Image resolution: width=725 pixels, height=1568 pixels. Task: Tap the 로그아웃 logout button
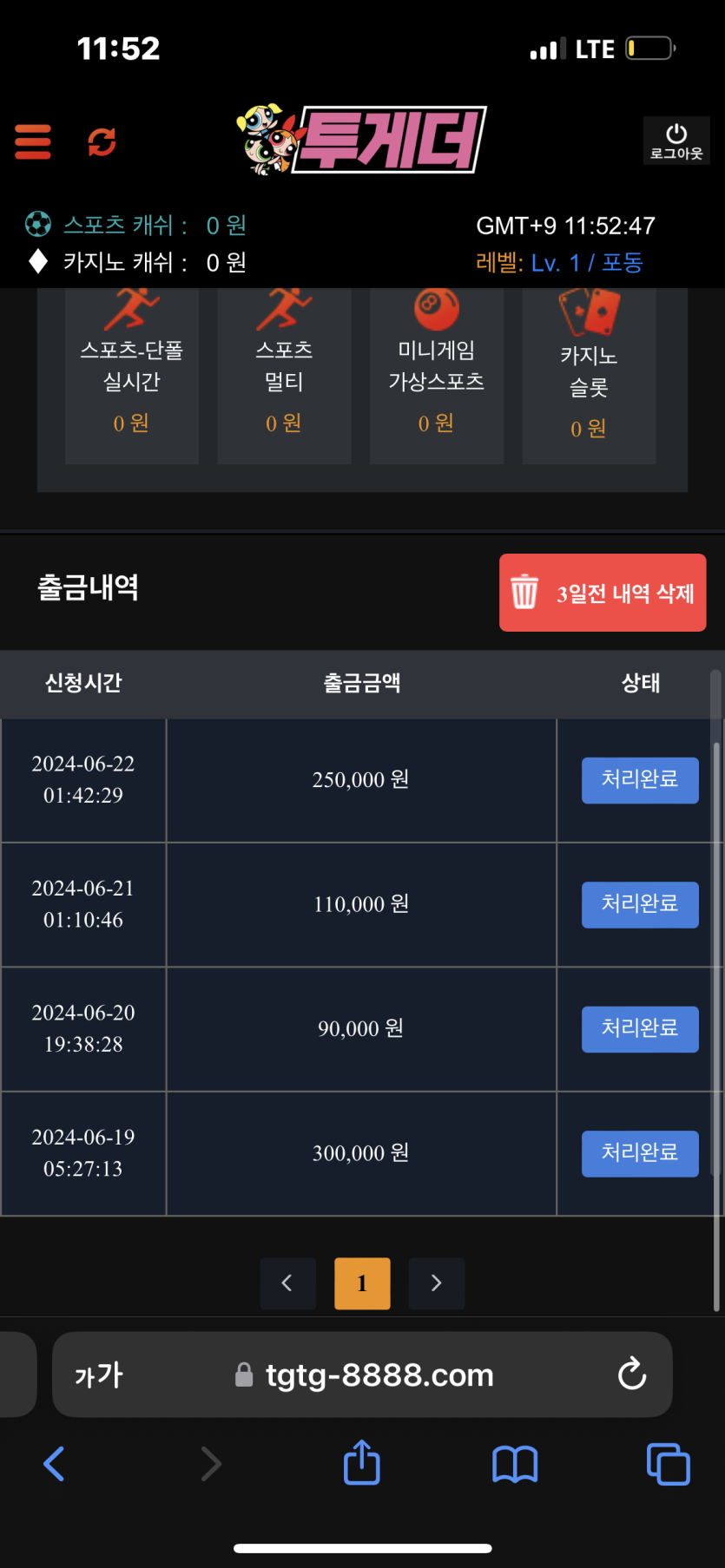pyautogui.click(x=676, y=141)
